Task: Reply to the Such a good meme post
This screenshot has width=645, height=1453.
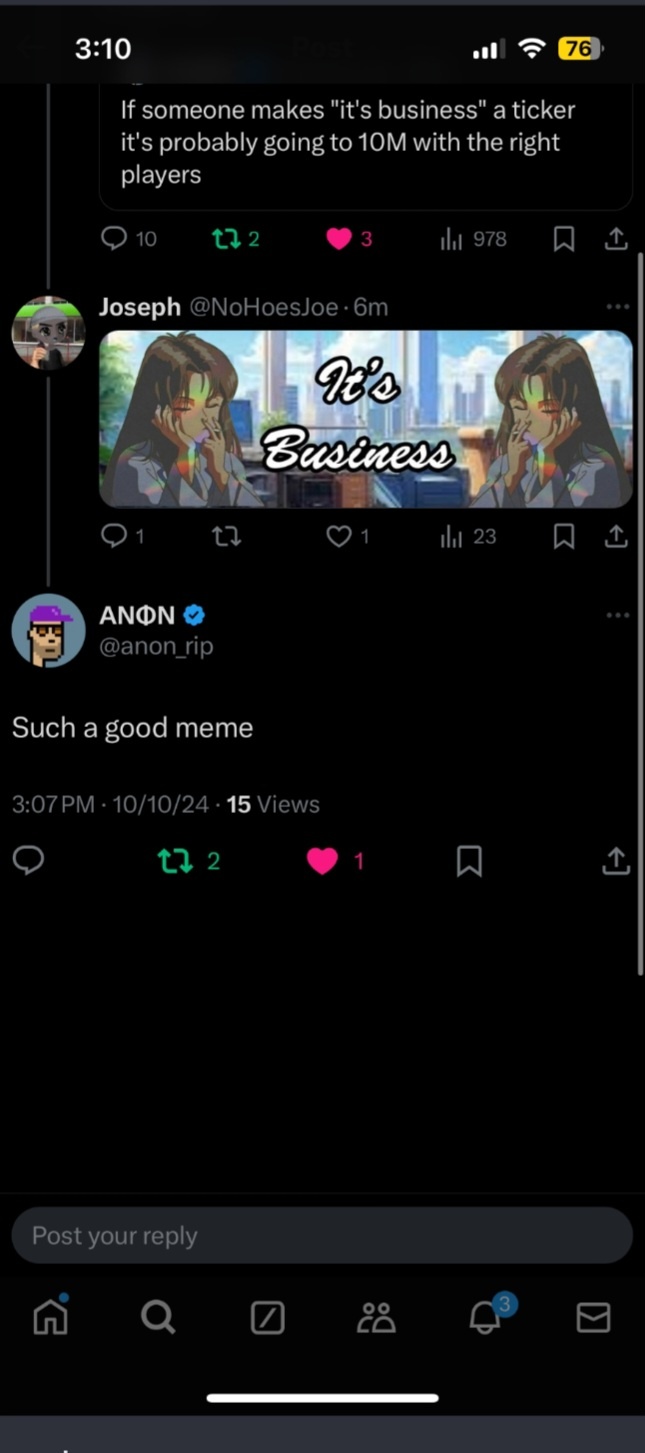Action: click(29, 861)
